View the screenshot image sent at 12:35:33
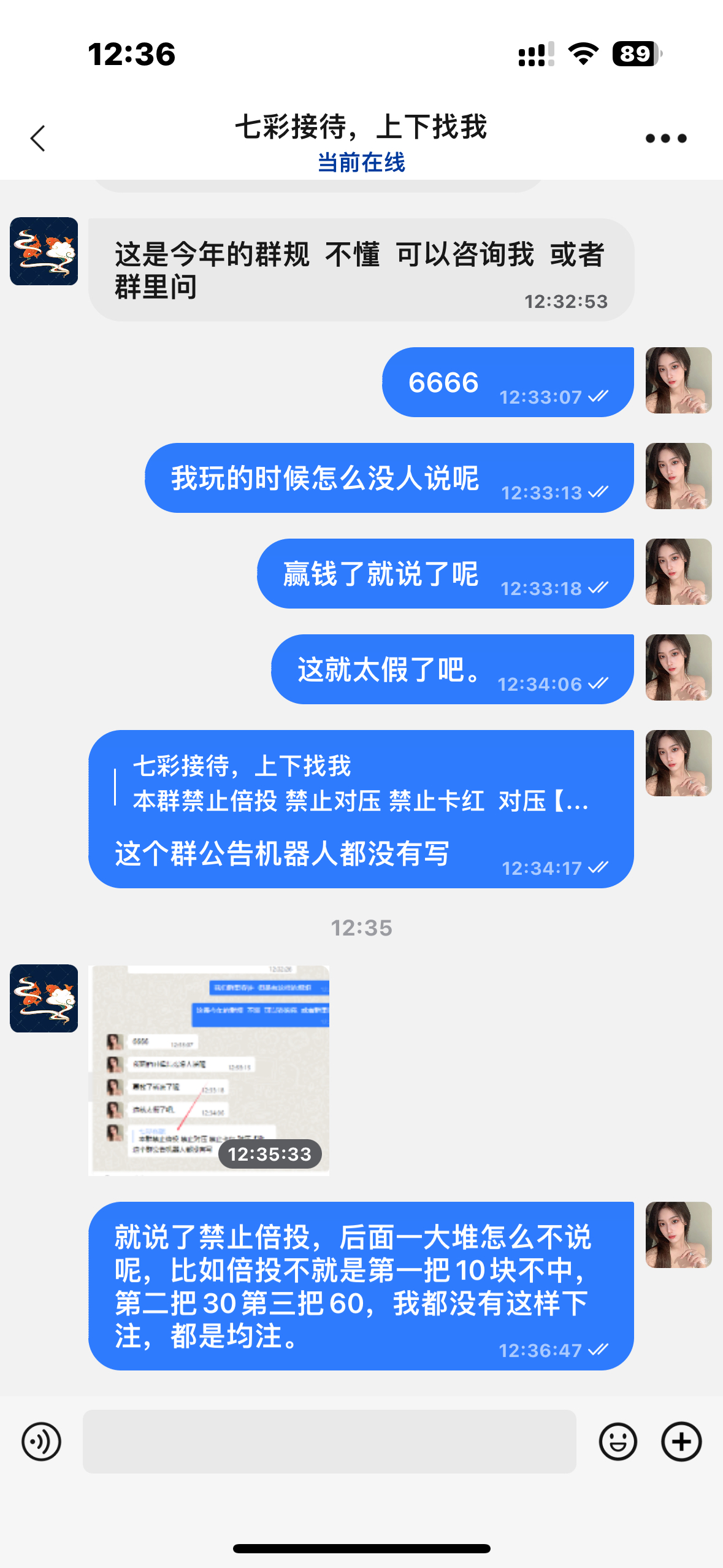This screenshot has height=1568, width=723. [x=209, y=1070]
